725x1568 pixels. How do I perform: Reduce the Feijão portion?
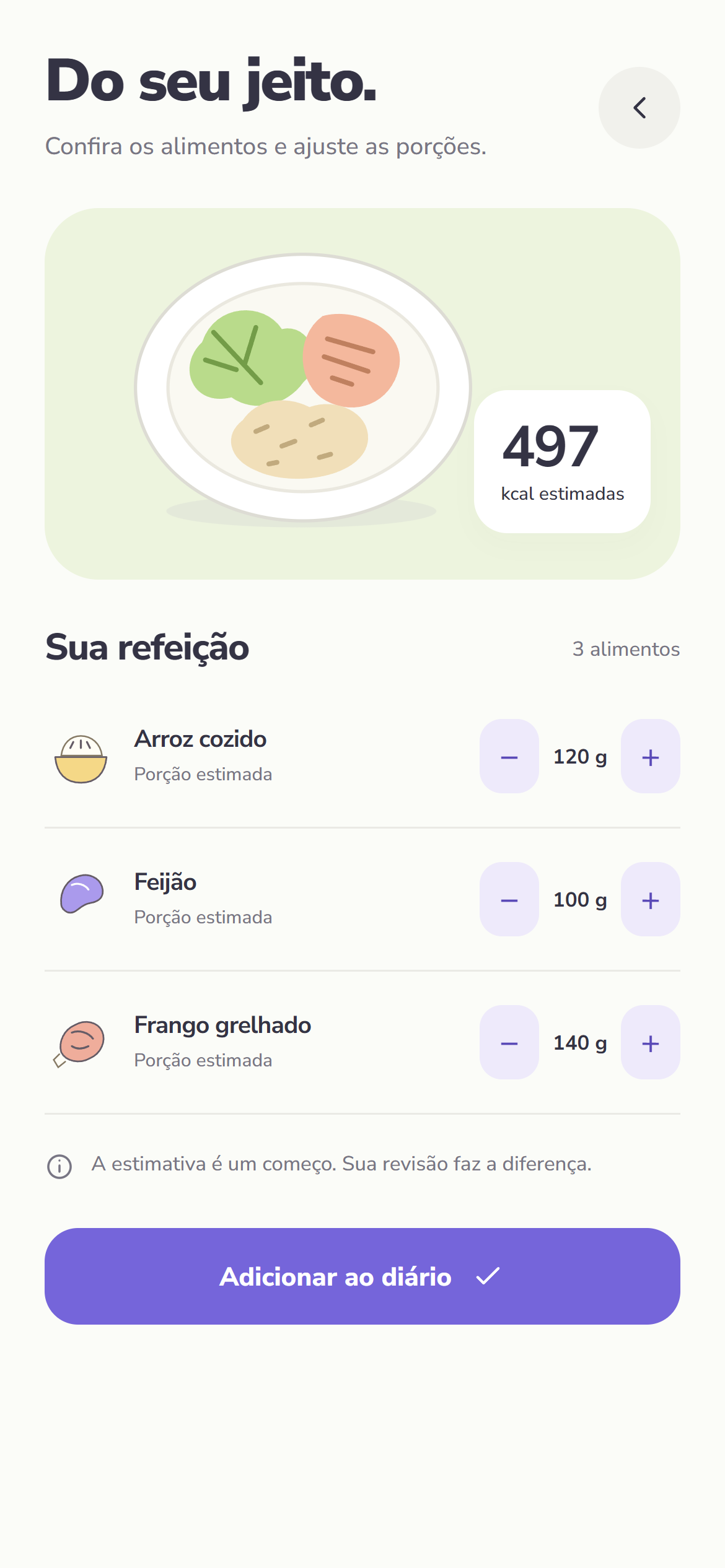(509, 899)
